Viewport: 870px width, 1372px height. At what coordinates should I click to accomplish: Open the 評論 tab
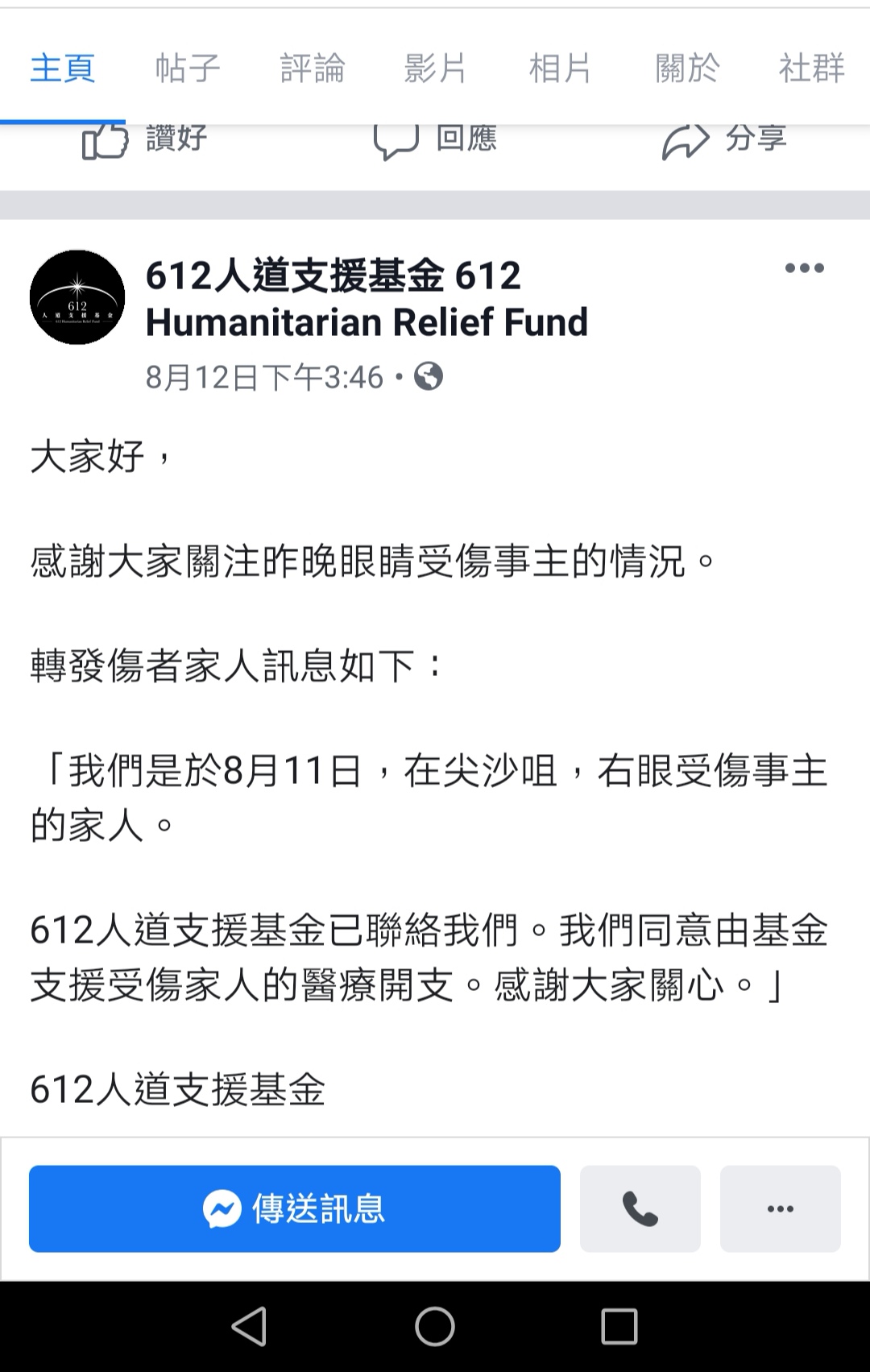click(312, 68)
